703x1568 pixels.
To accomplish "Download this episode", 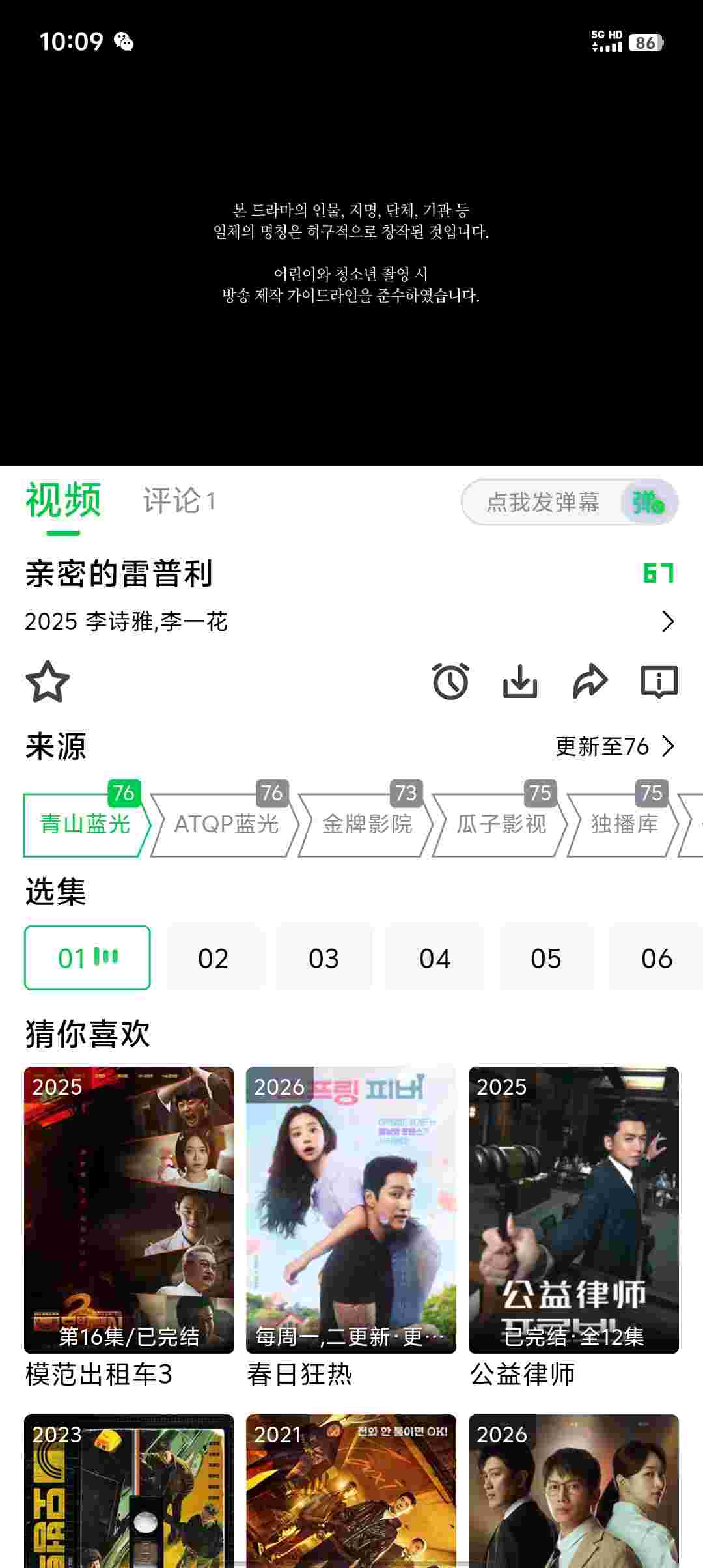I will pyautogui.click(x=520, y=682).
